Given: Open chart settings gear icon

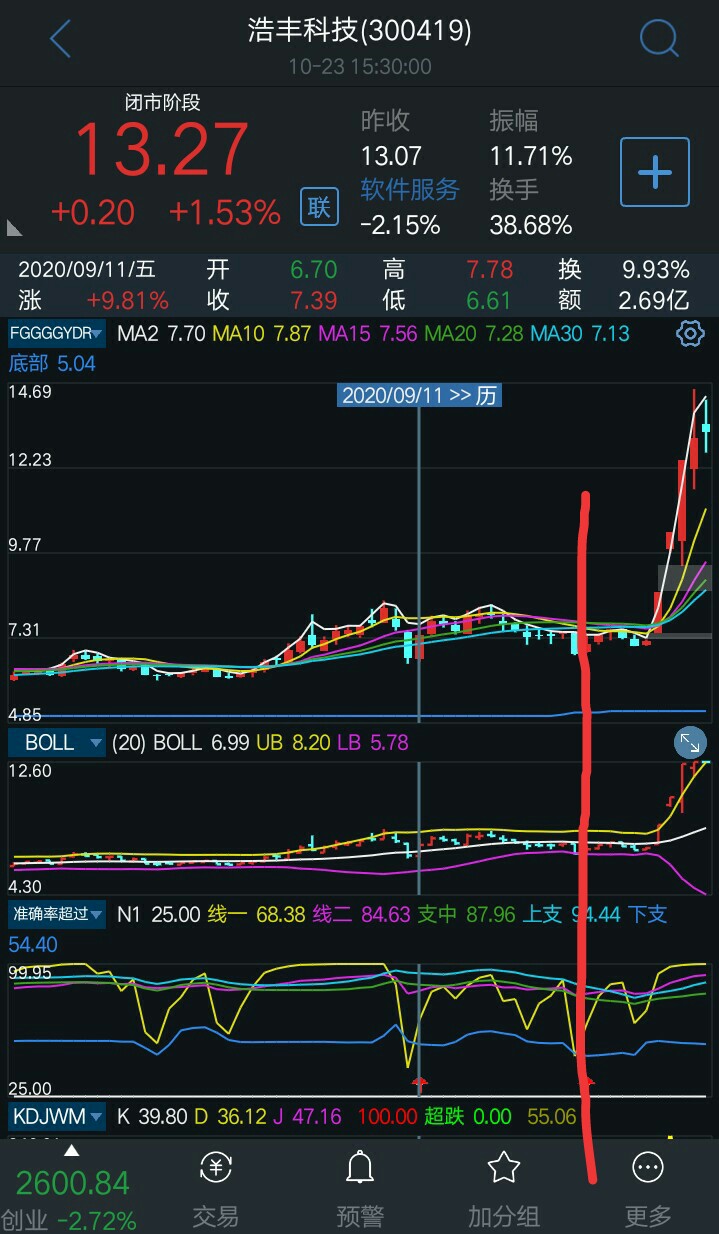Looking at the screenshot, I should click(x=690, y=334).
